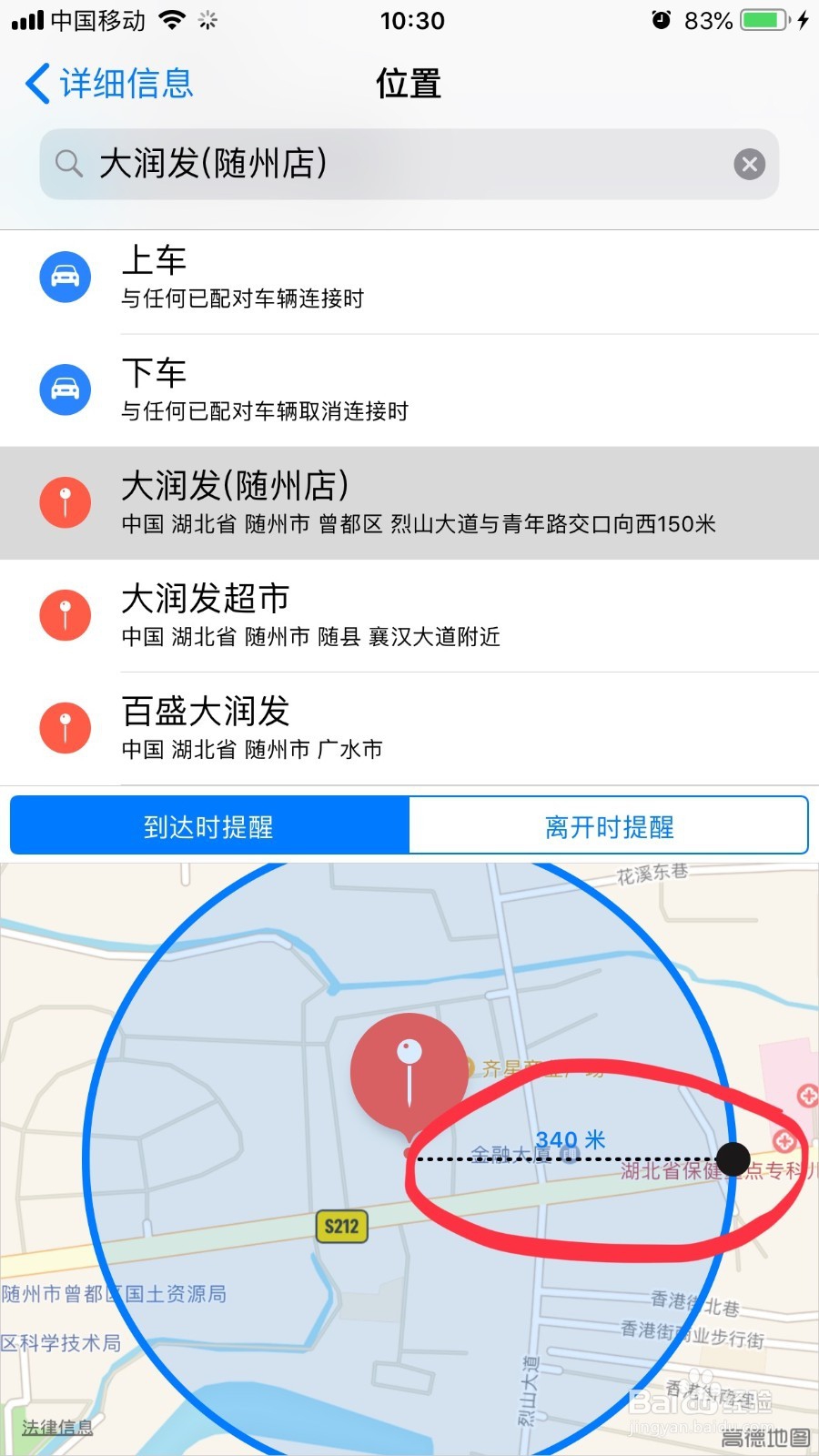
Task: Tap the alarm clock status bar icon
Action: point(661,19)
